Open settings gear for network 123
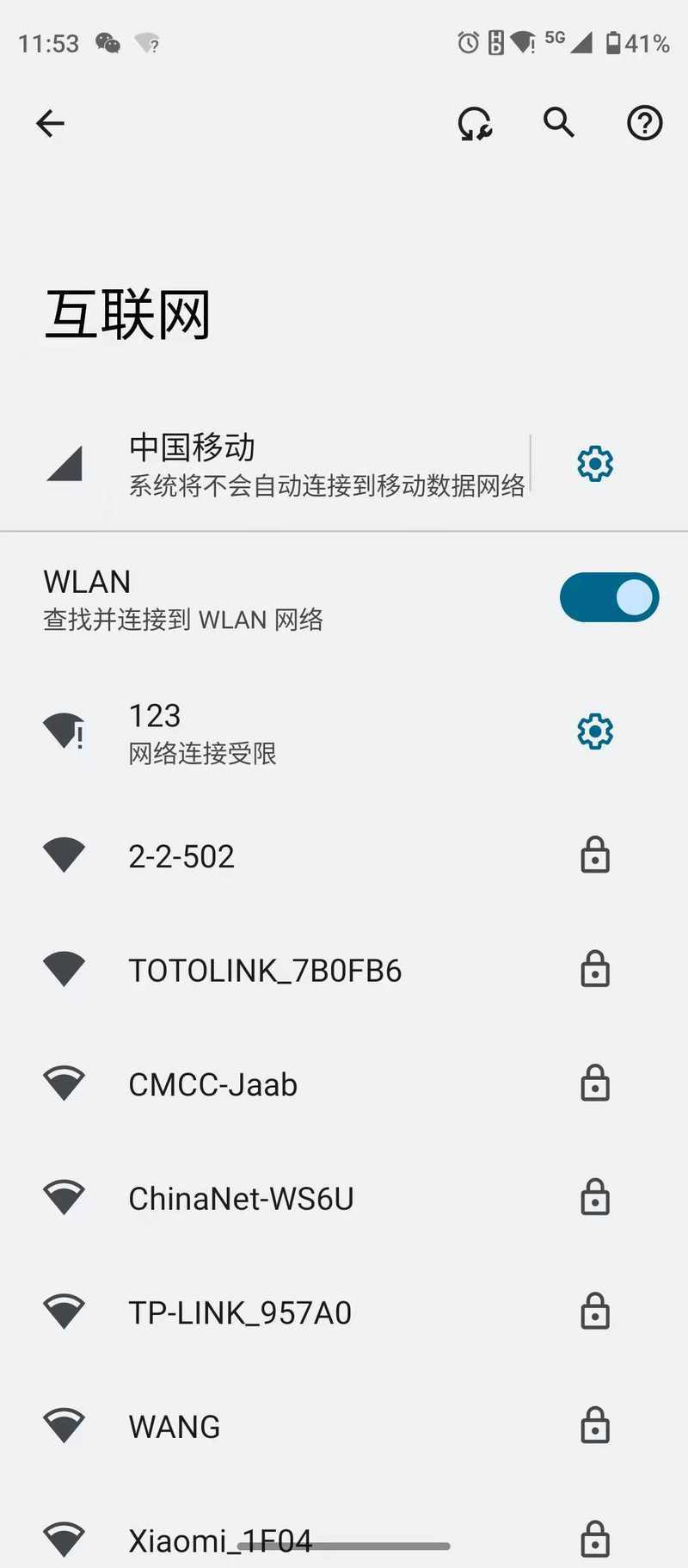This screenshot has width=688, height=1568. [x=594, y=732]
